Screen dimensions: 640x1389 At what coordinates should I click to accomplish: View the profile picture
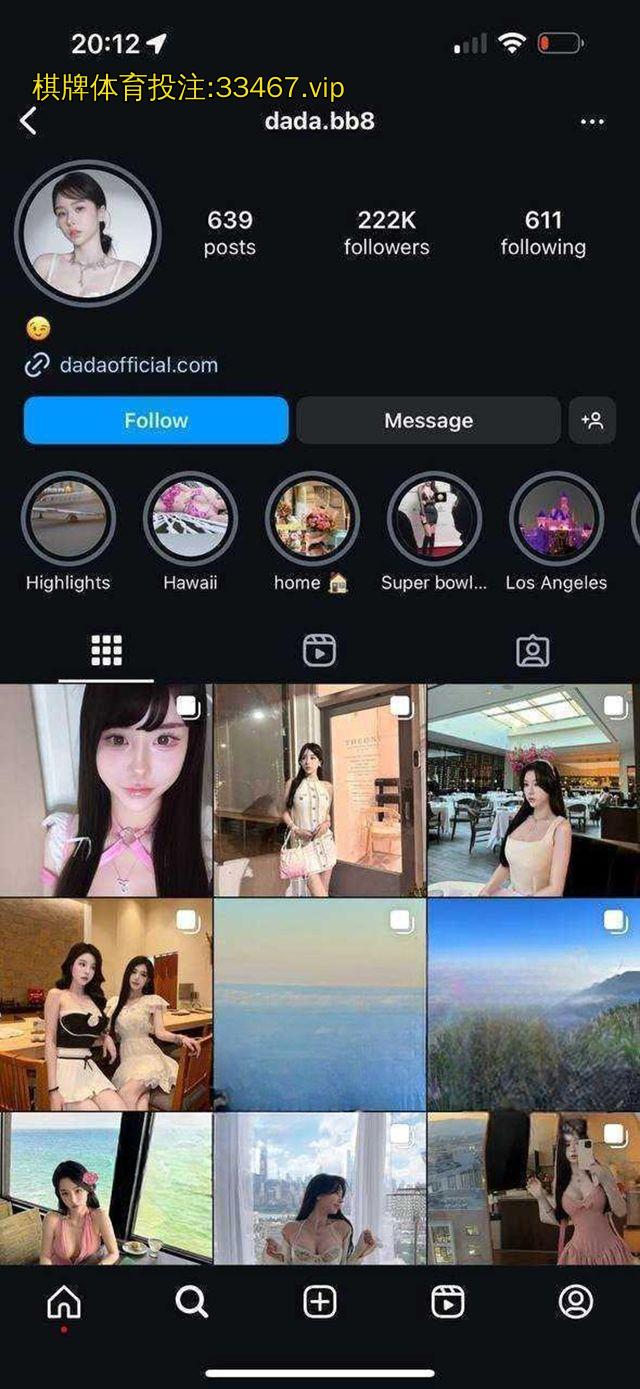coord(88,232)
